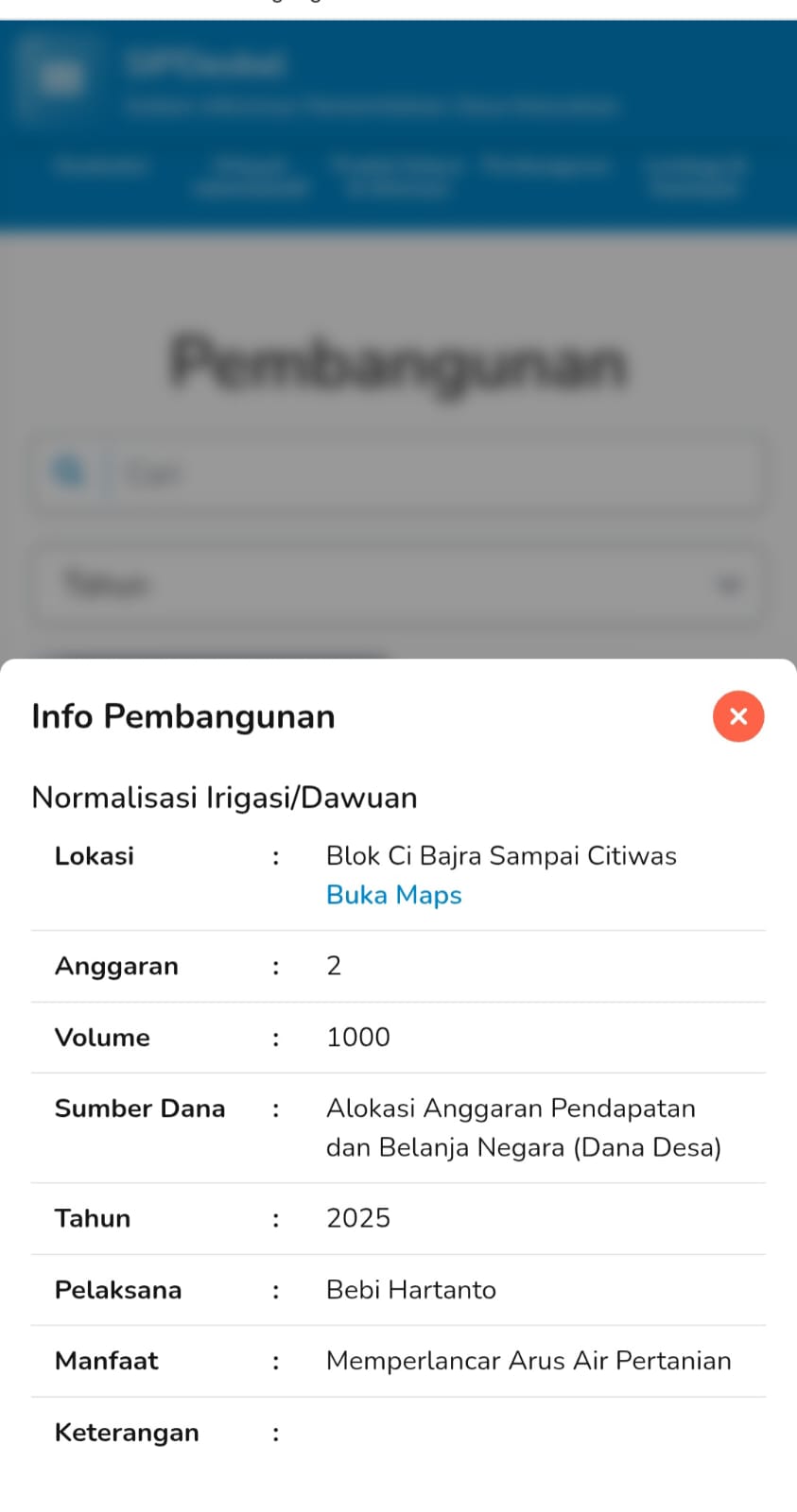Click the Manfaat text Memperlancar Arus Air Pertanian

click(528, 1361)
